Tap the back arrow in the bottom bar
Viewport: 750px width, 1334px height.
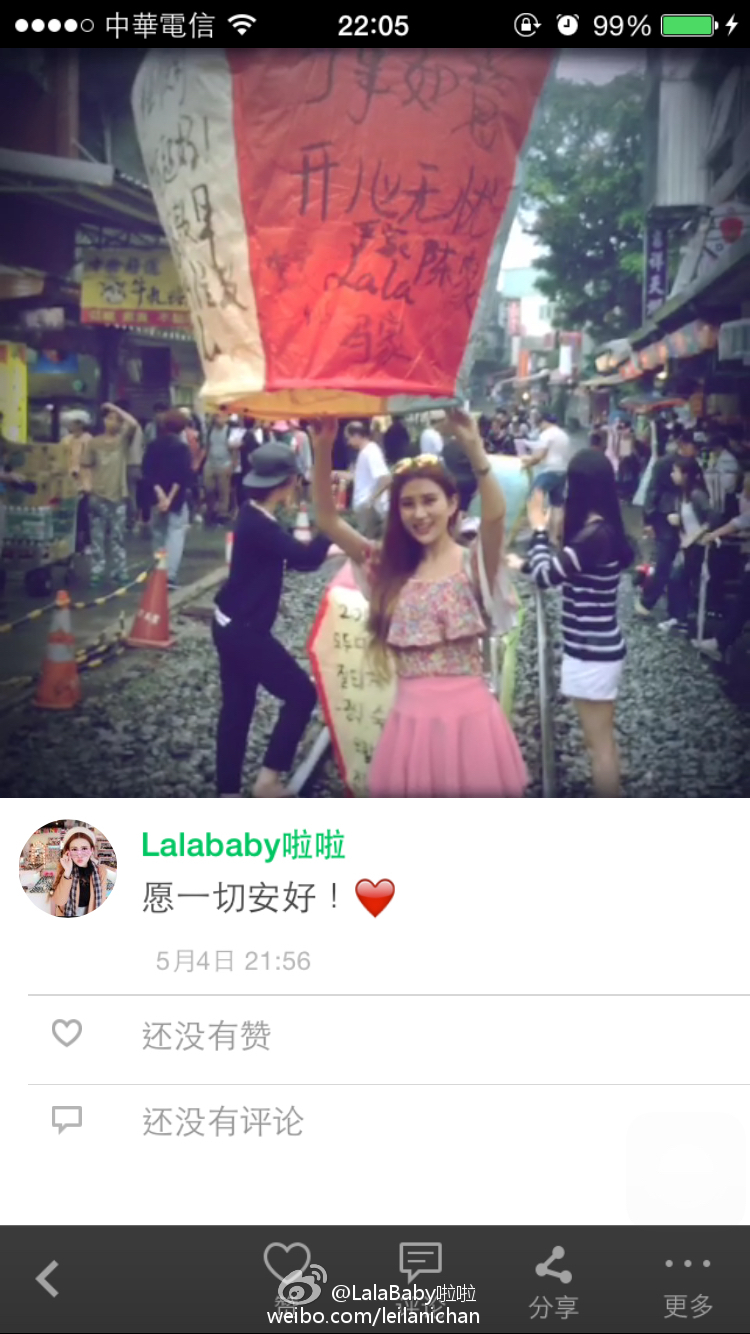click(x=47, y=1278)
